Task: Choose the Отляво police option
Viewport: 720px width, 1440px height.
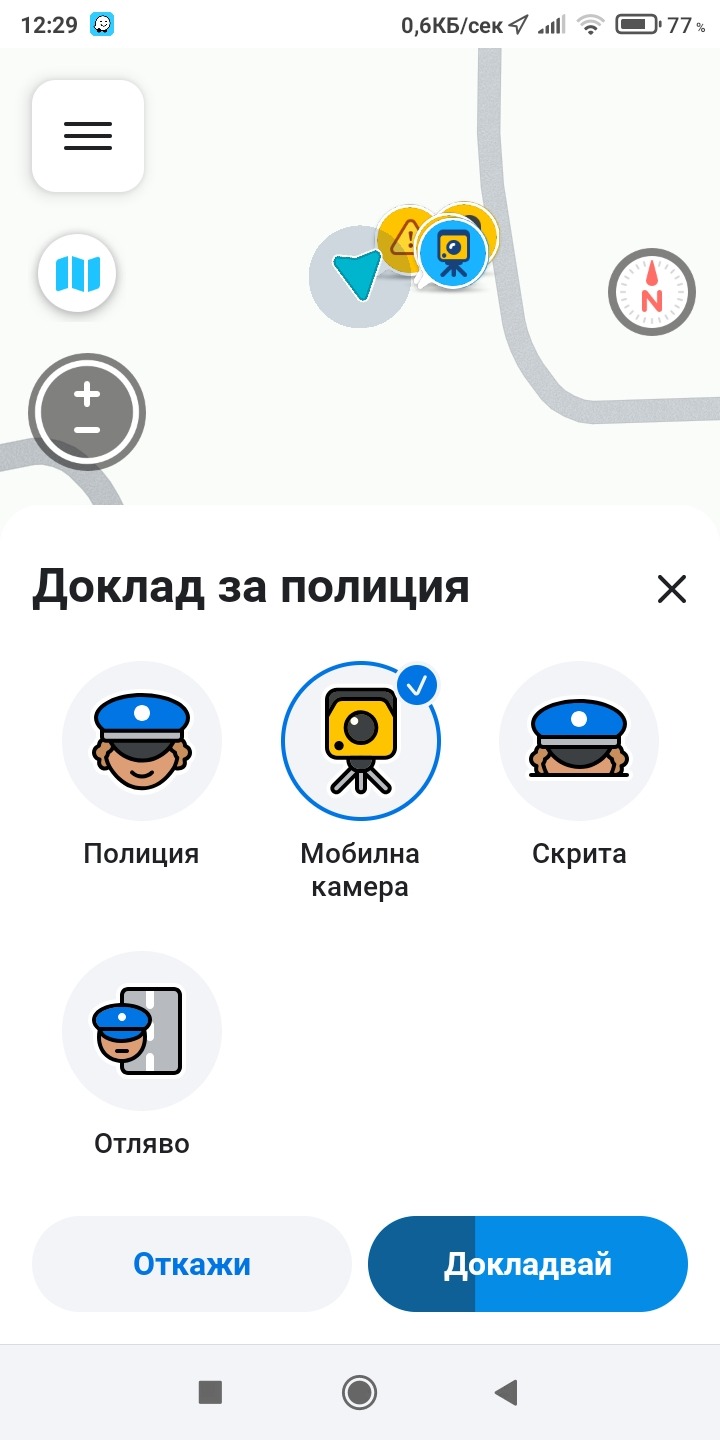Action: [141, 1030]
